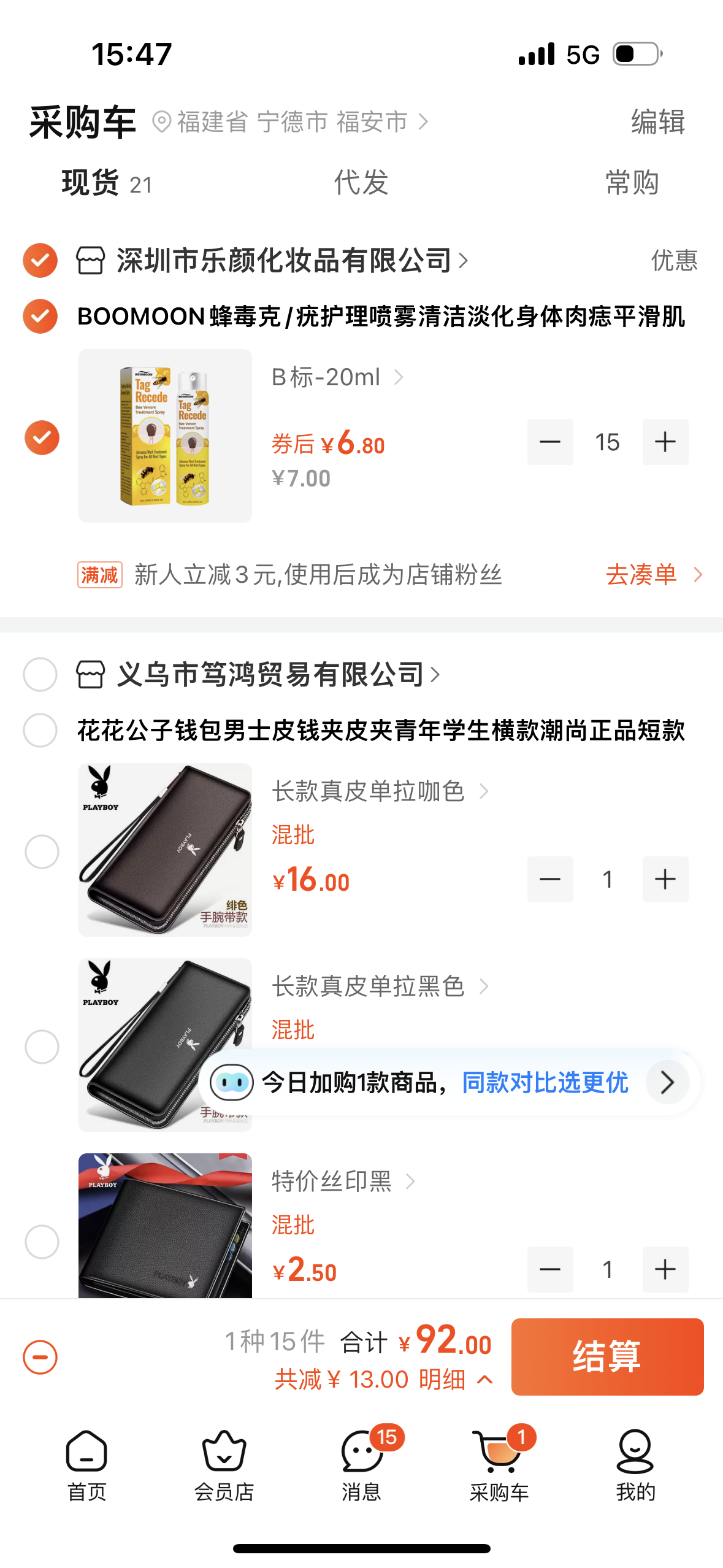723x1568 pixels.
Task: Uncheck the 深圳市乐颜化妆品有限公司 store checkbox
Action: (x=40, y=260)
